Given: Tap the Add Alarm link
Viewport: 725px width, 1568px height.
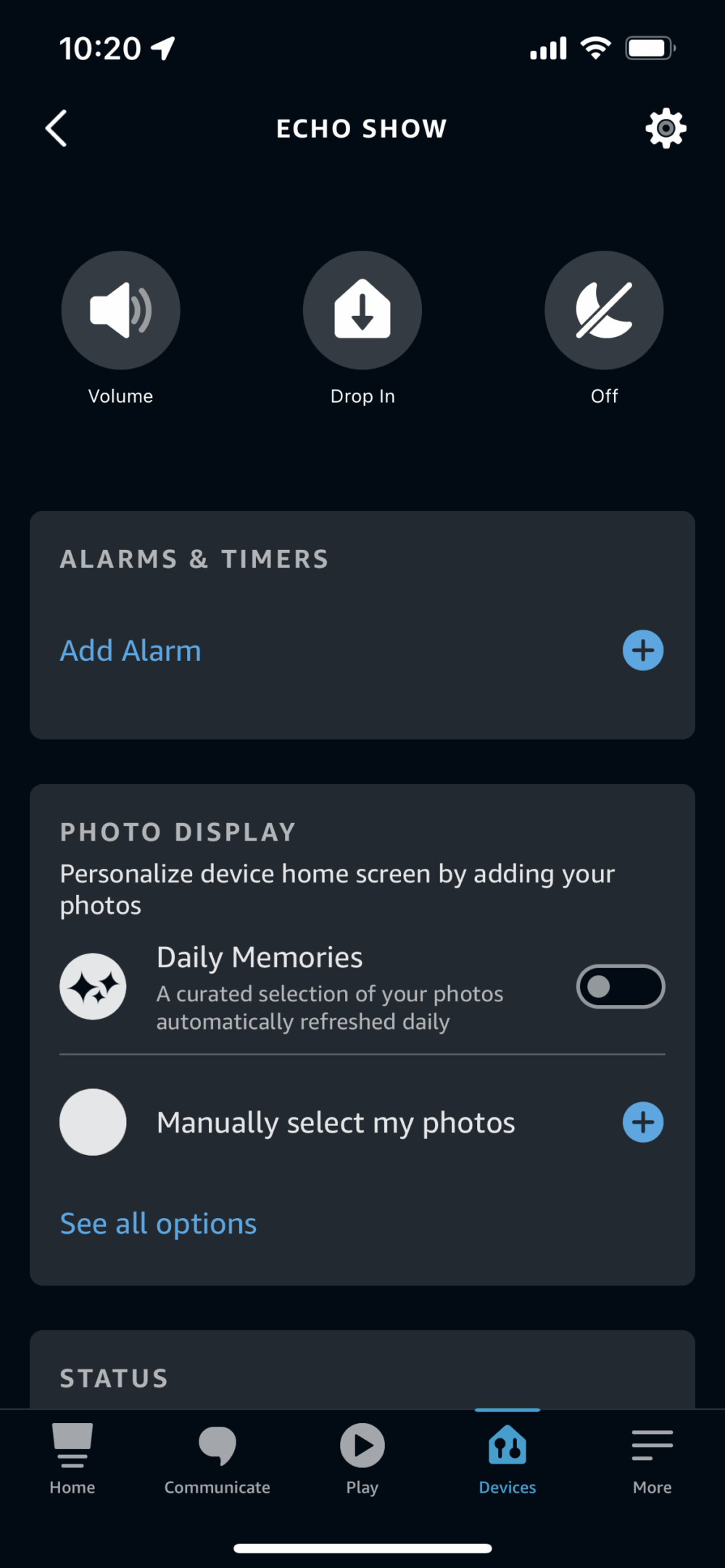Looking at the screenshot, I should 130,651.
